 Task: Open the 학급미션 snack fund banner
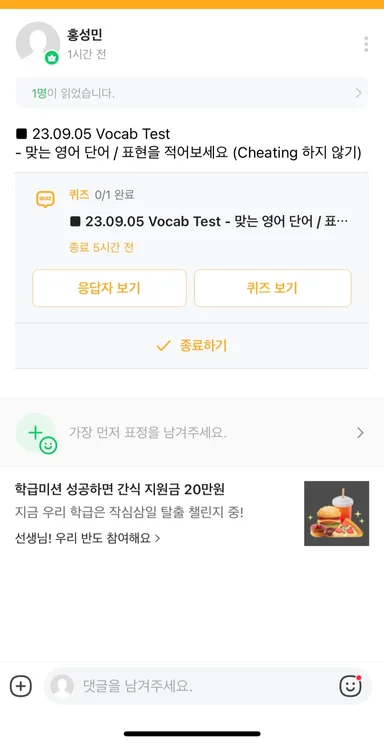click(x=192, y=513)
